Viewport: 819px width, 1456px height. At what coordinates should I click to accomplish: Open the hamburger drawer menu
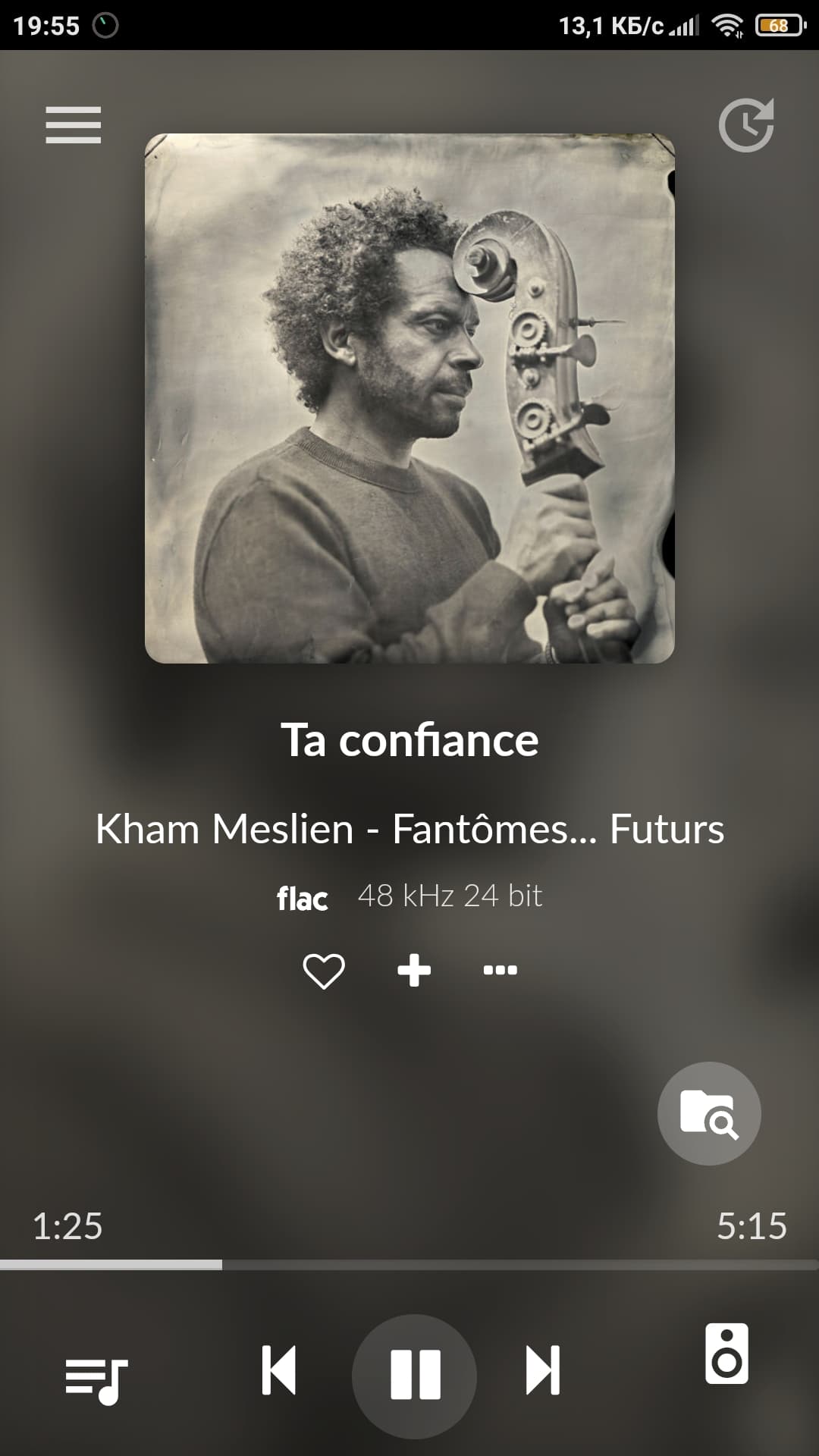tap(73, 125)
